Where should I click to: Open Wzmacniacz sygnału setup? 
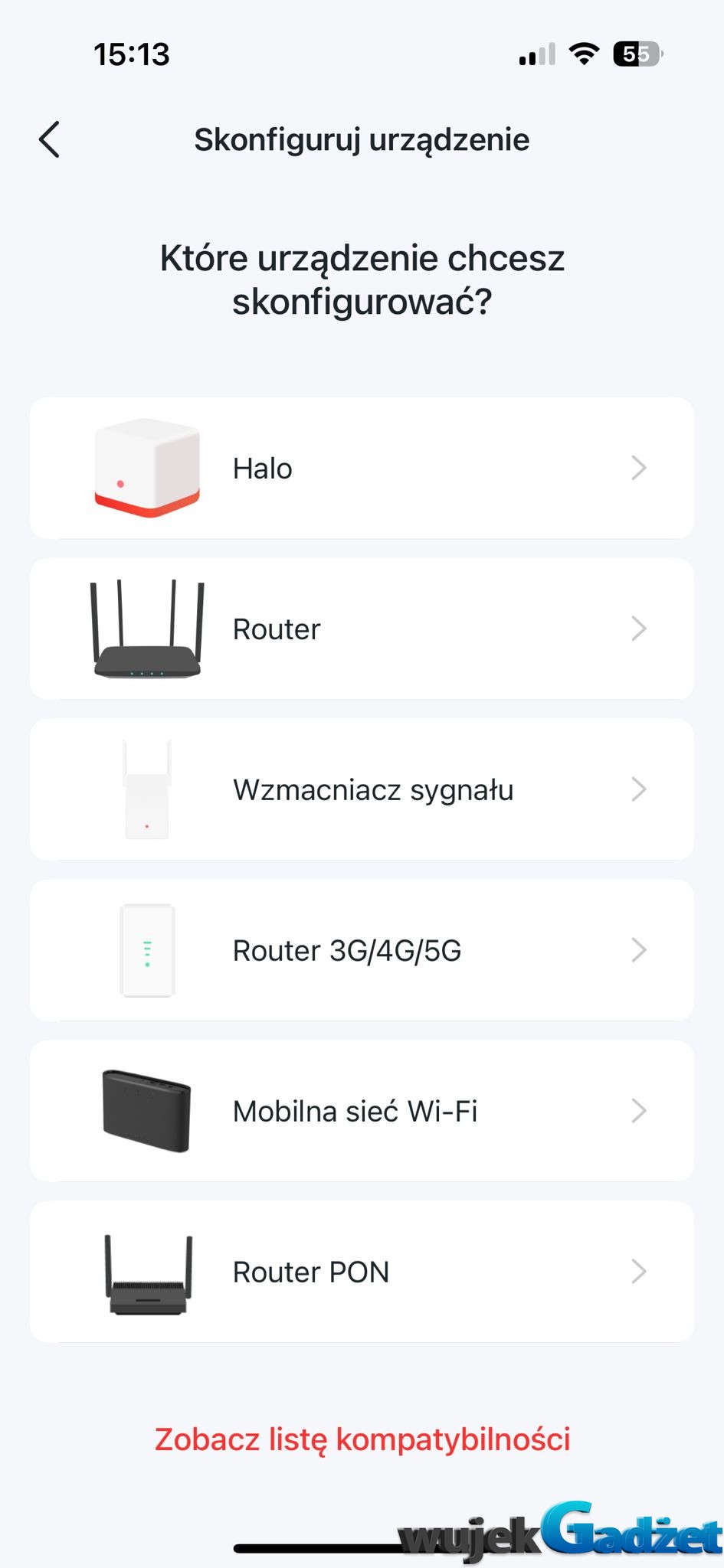(x=362, y=789)
